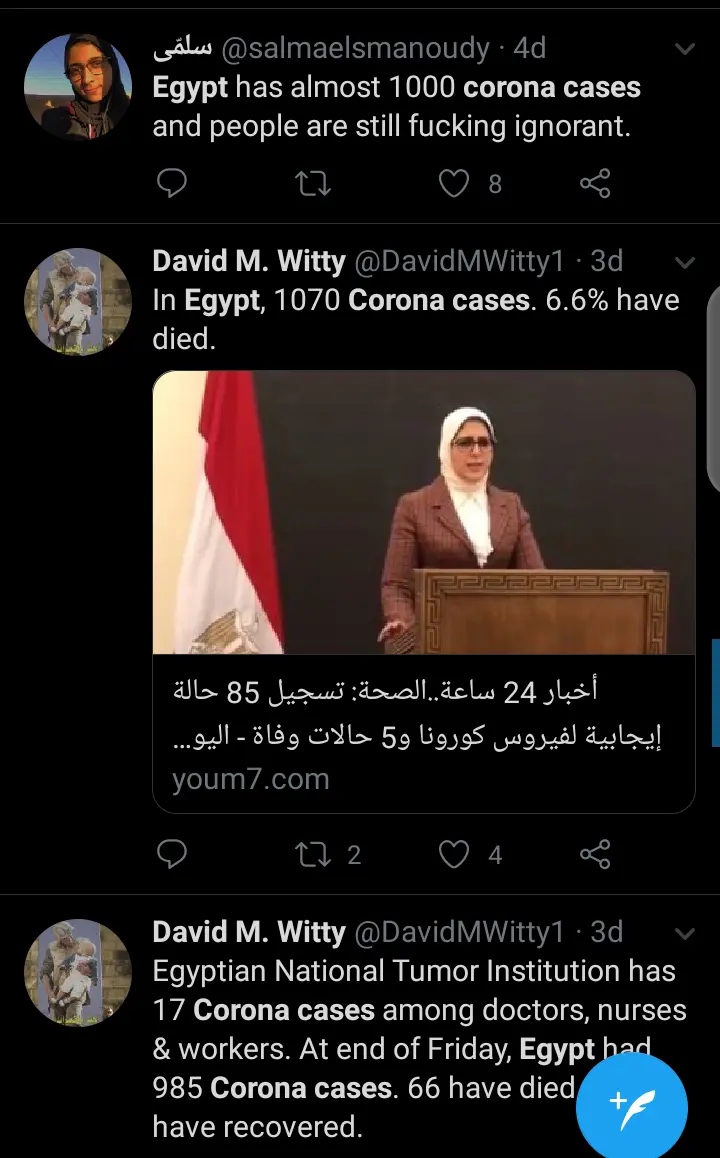The height and width of the screenshot is (1158, 720).
Task: Like the 1070 Corona cases tweet
Action: pos(453,854)
